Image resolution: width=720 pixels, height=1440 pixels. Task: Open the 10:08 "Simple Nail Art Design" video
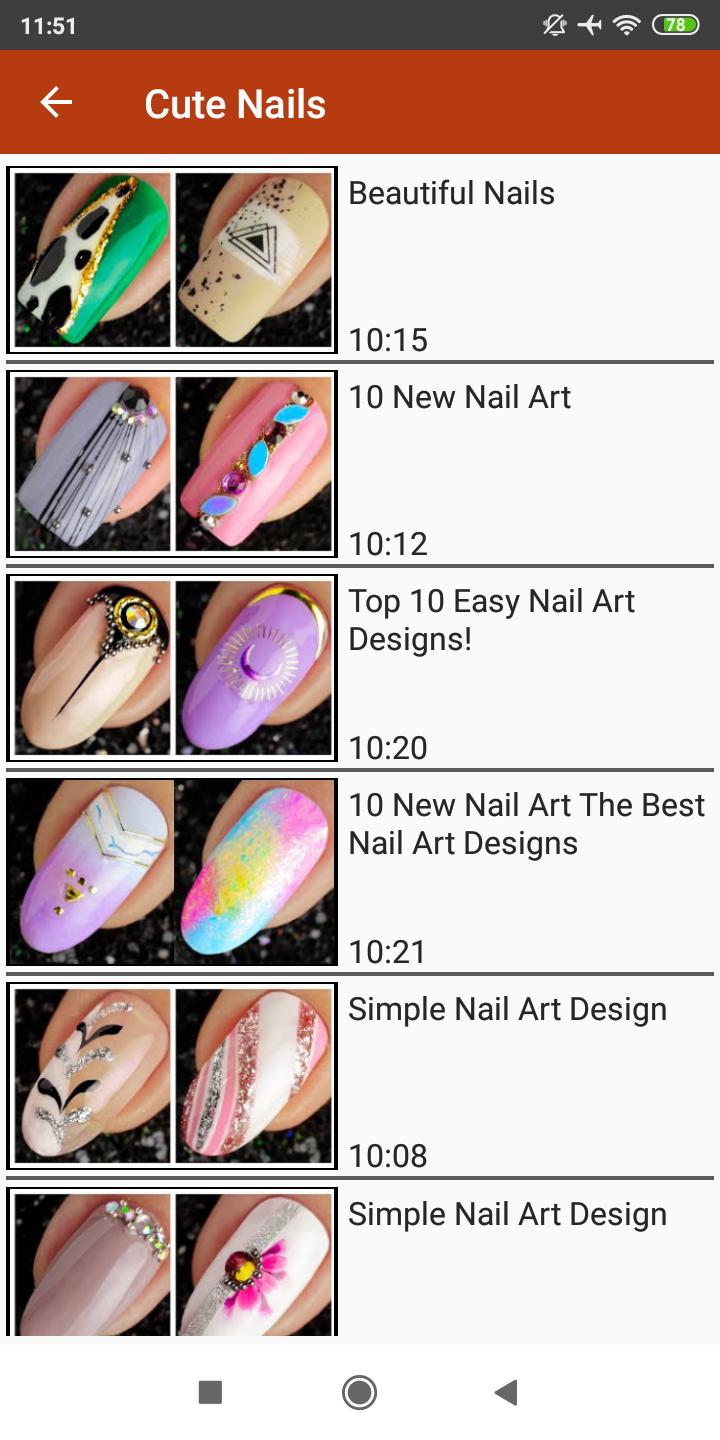360,1076
